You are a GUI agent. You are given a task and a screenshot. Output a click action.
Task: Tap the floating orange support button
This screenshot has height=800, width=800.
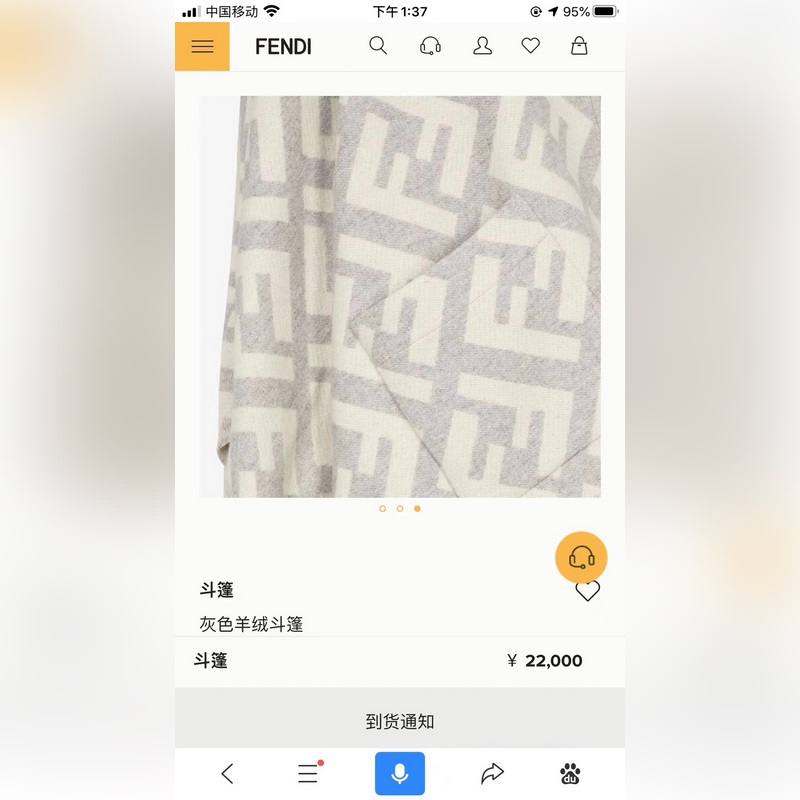coord(581,557)
